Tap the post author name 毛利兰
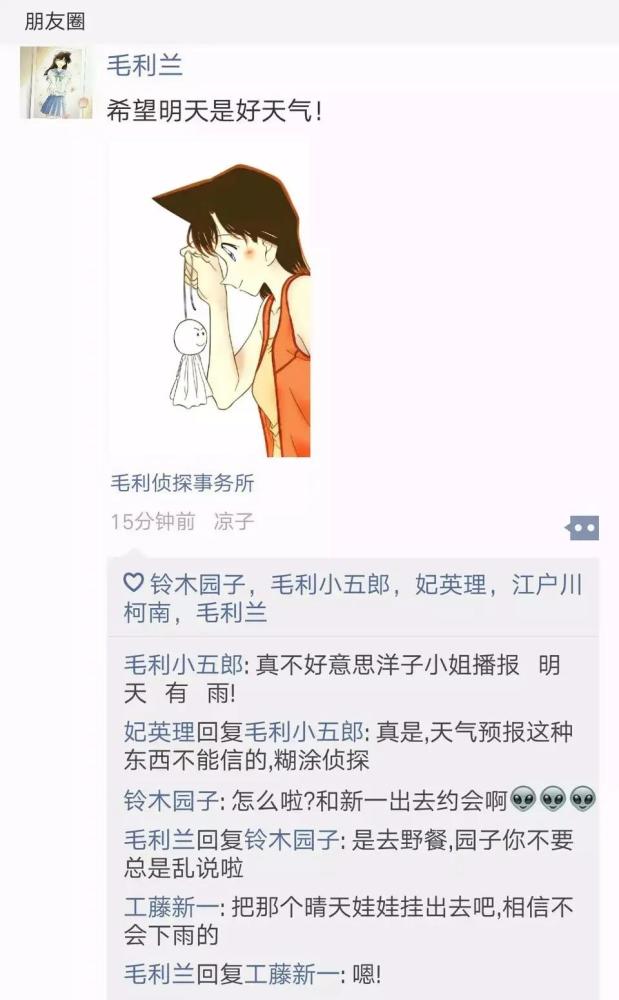Screen dimensions: 619x1000 [x=144, y=66]
